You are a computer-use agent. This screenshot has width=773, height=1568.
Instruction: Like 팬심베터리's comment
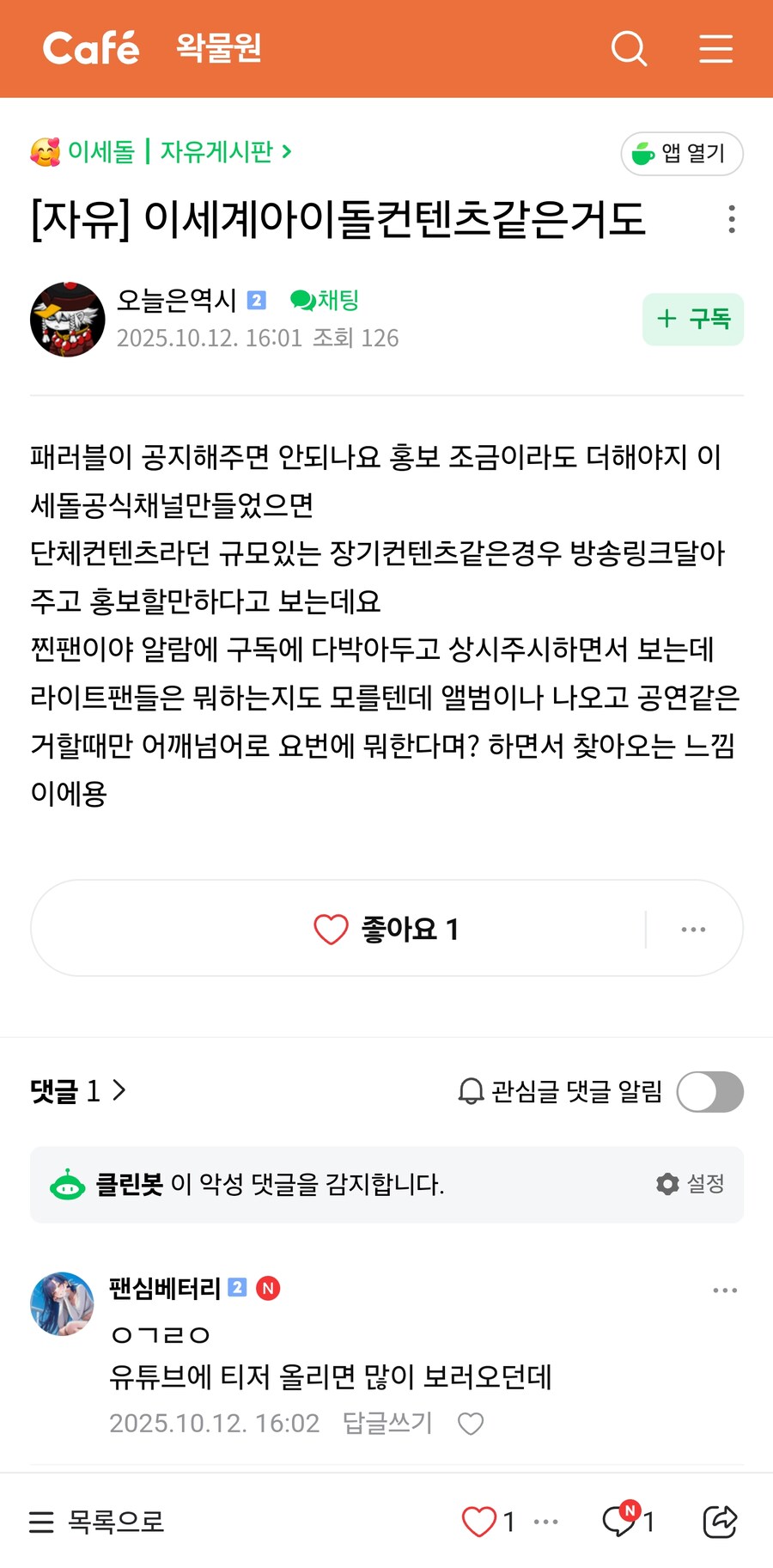pyautogui.click(x=471, y=1424)
